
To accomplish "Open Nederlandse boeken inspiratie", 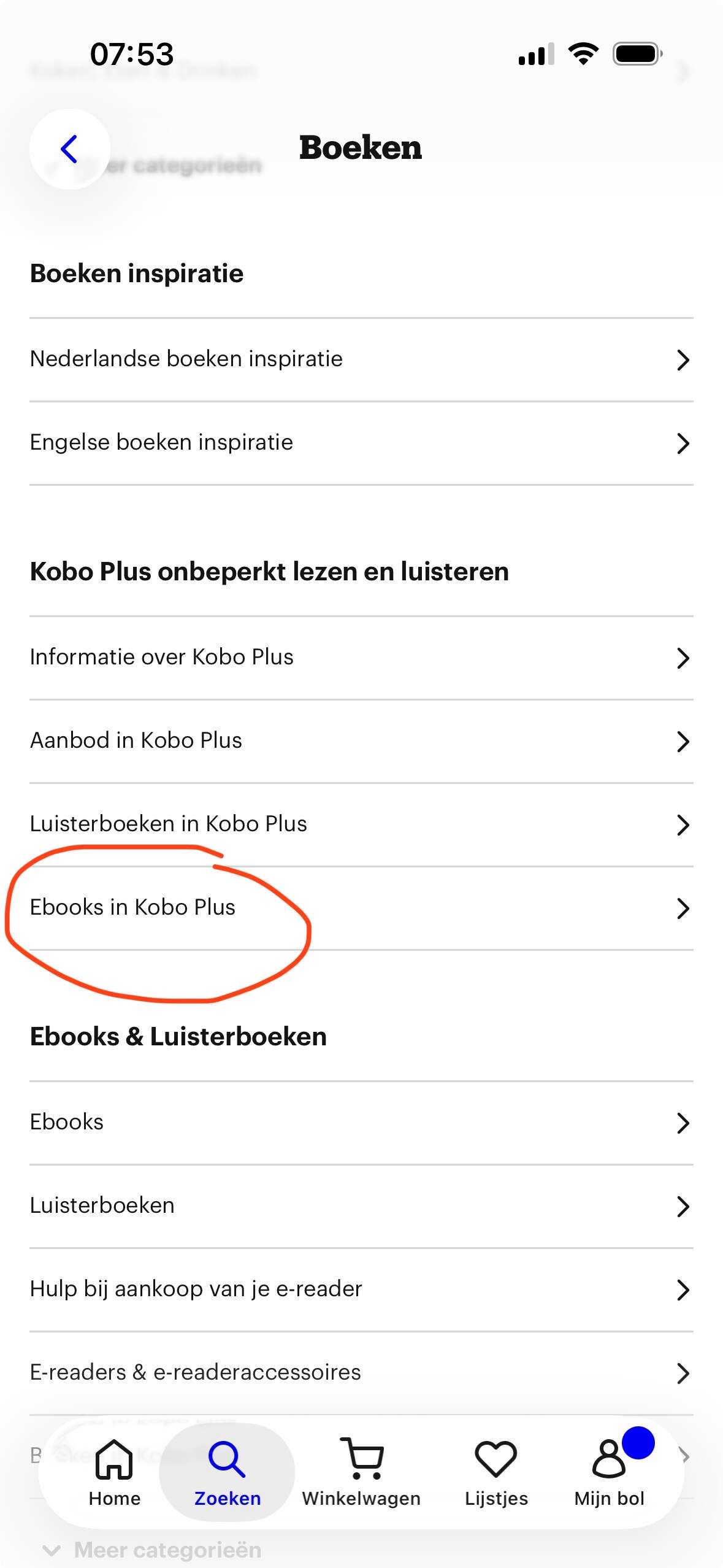I will tap(361, 359).
